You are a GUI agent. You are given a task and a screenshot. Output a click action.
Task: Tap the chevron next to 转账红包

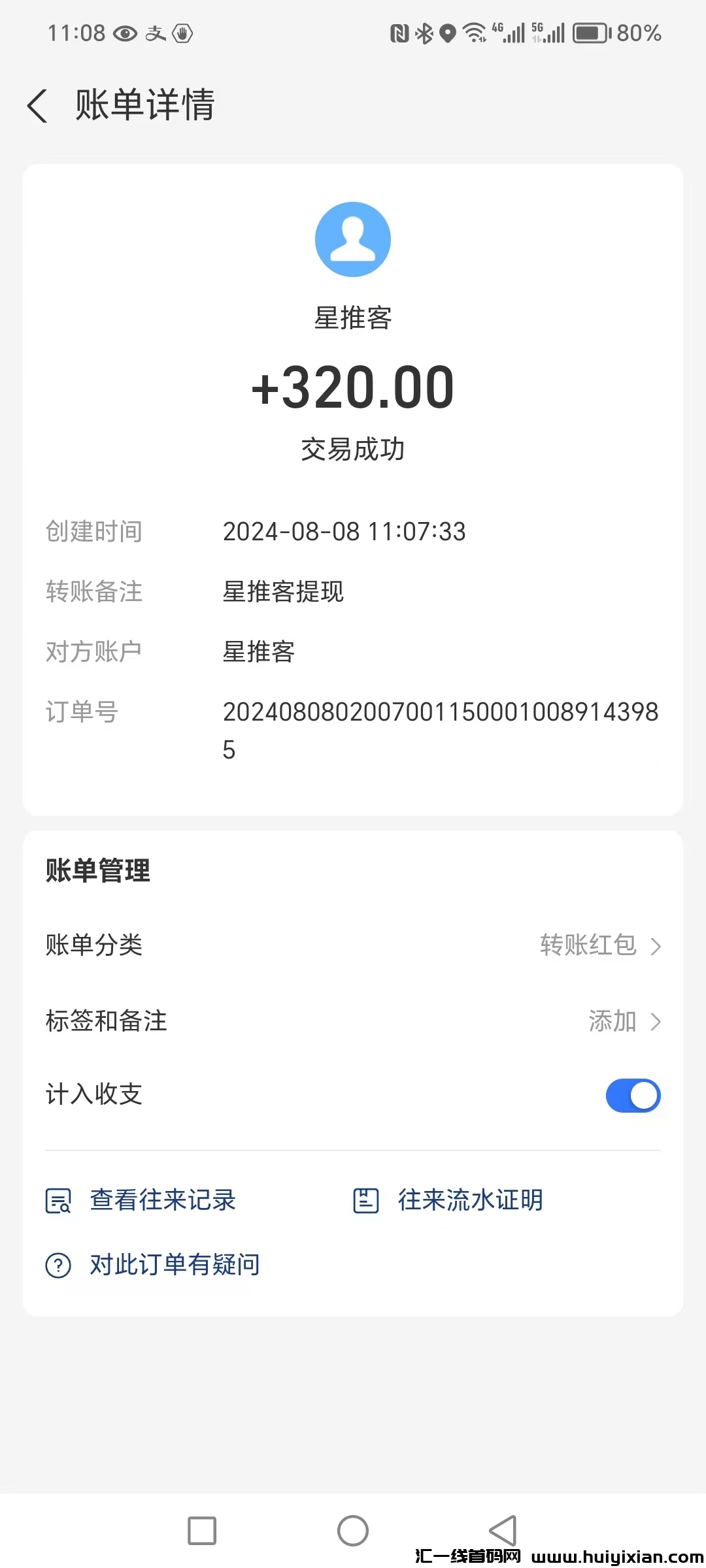pyautogui.click(x=656, y=945)
